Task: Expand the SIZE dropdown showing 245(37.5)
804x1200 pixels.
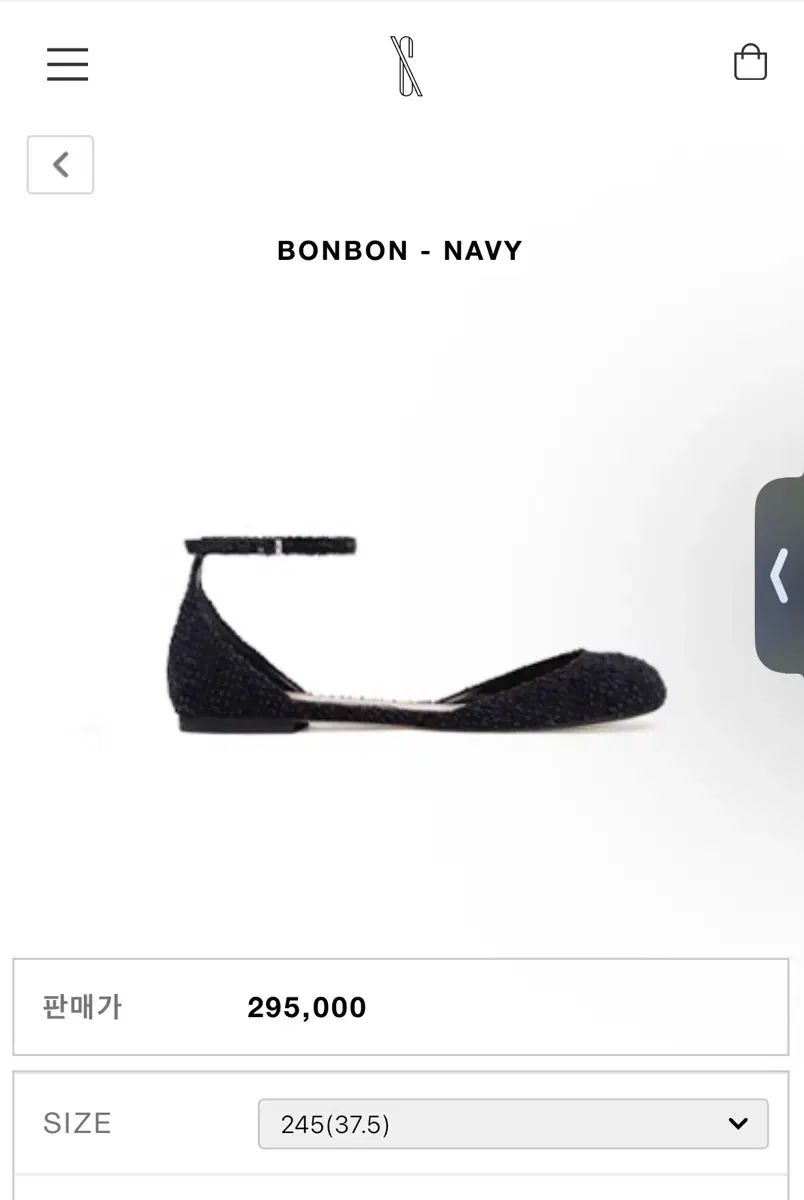Action: pos(513,1124)
